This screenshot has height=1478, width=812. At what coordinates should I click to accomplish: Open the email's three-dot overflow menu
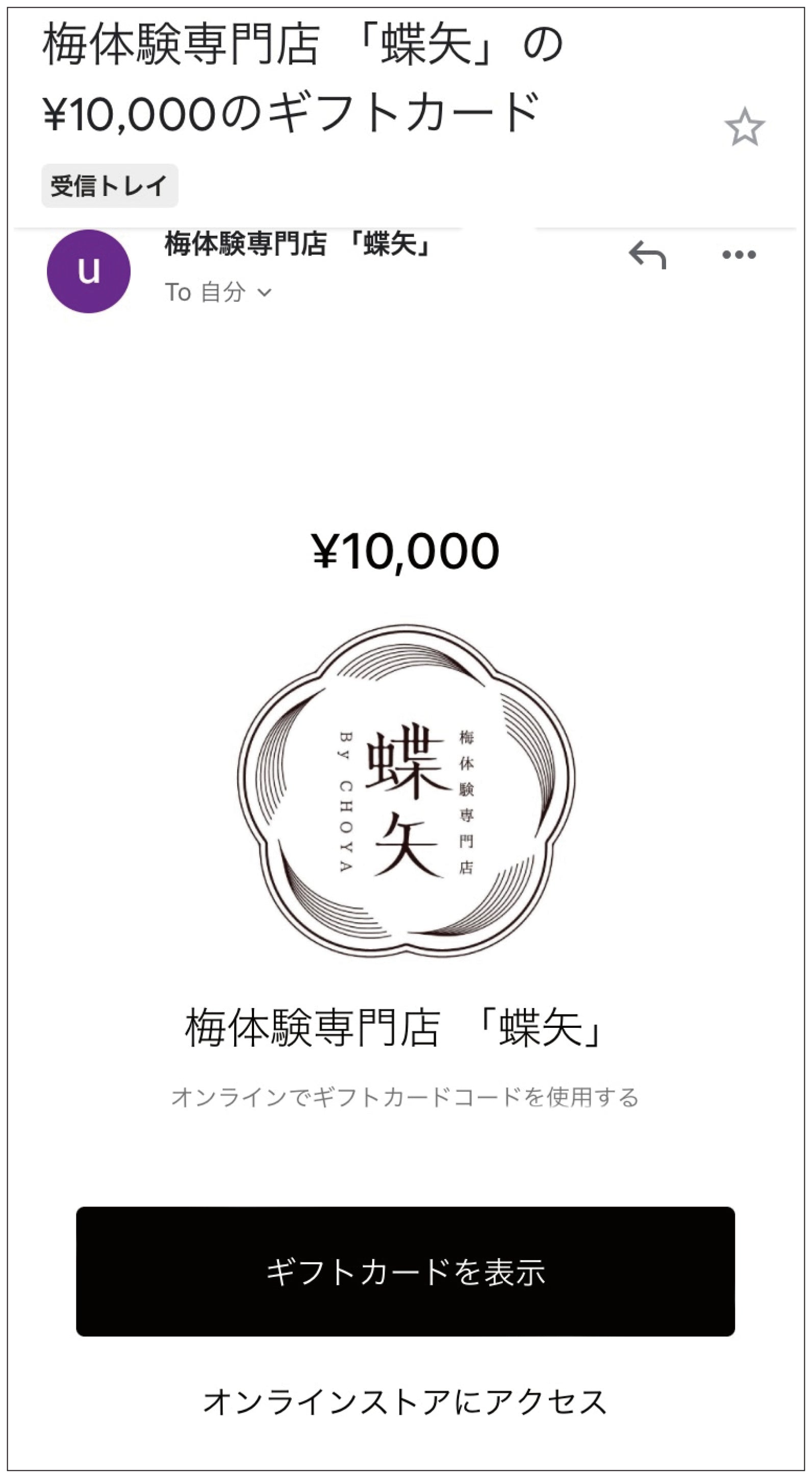[739, 255]
